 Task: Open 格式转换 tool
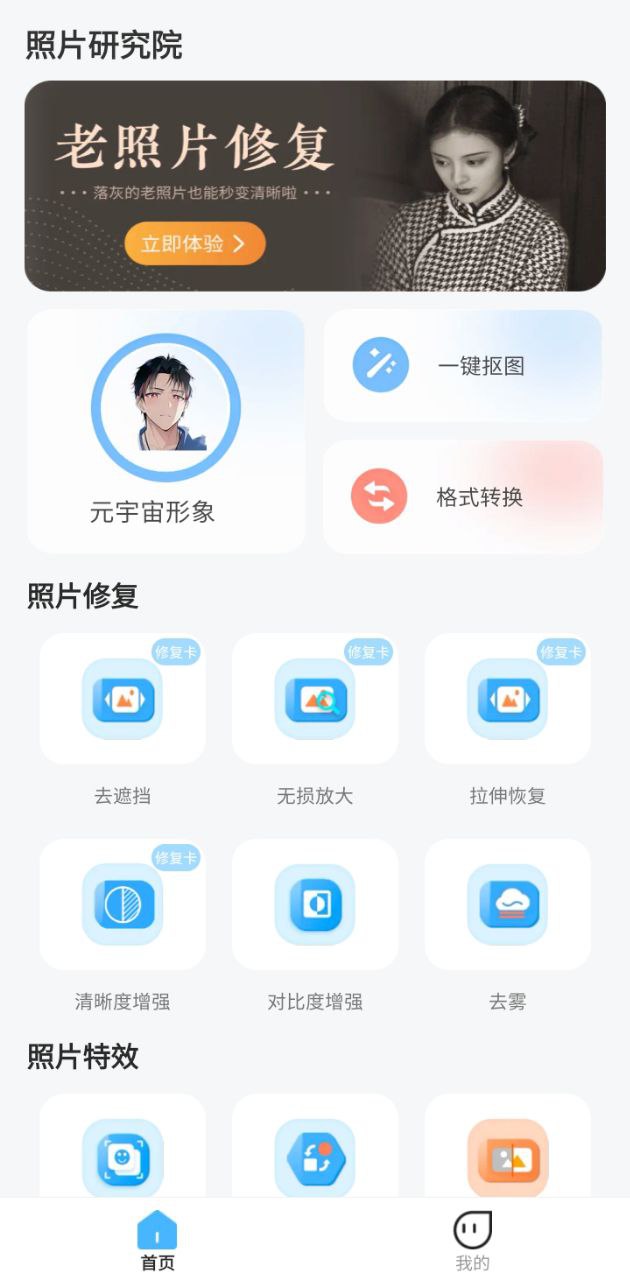point(462,496)
